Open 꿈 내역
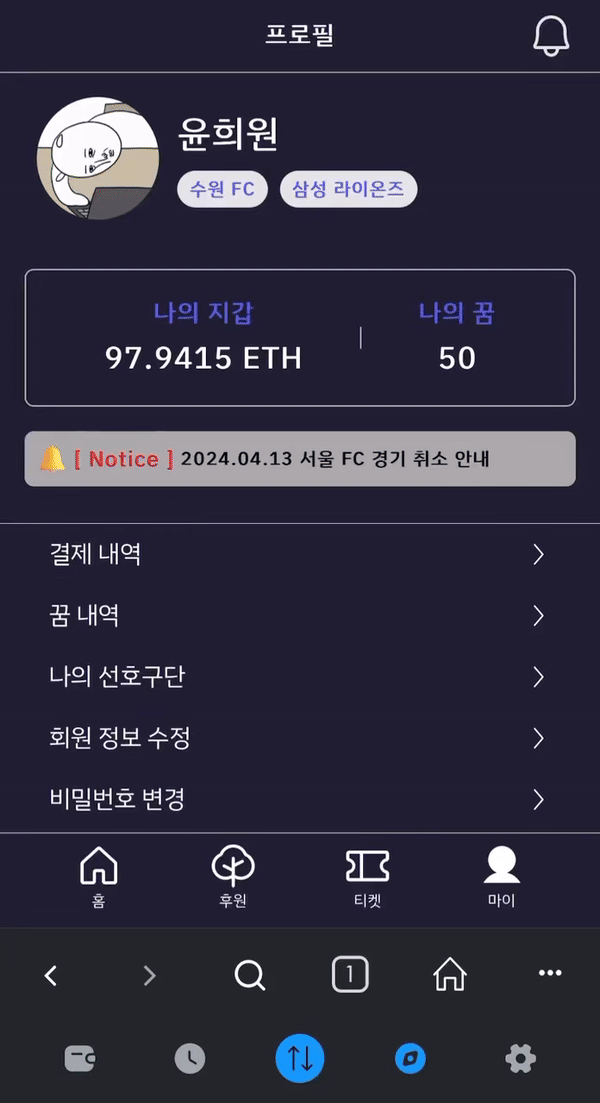600x1103 pixels. point(300,616)
